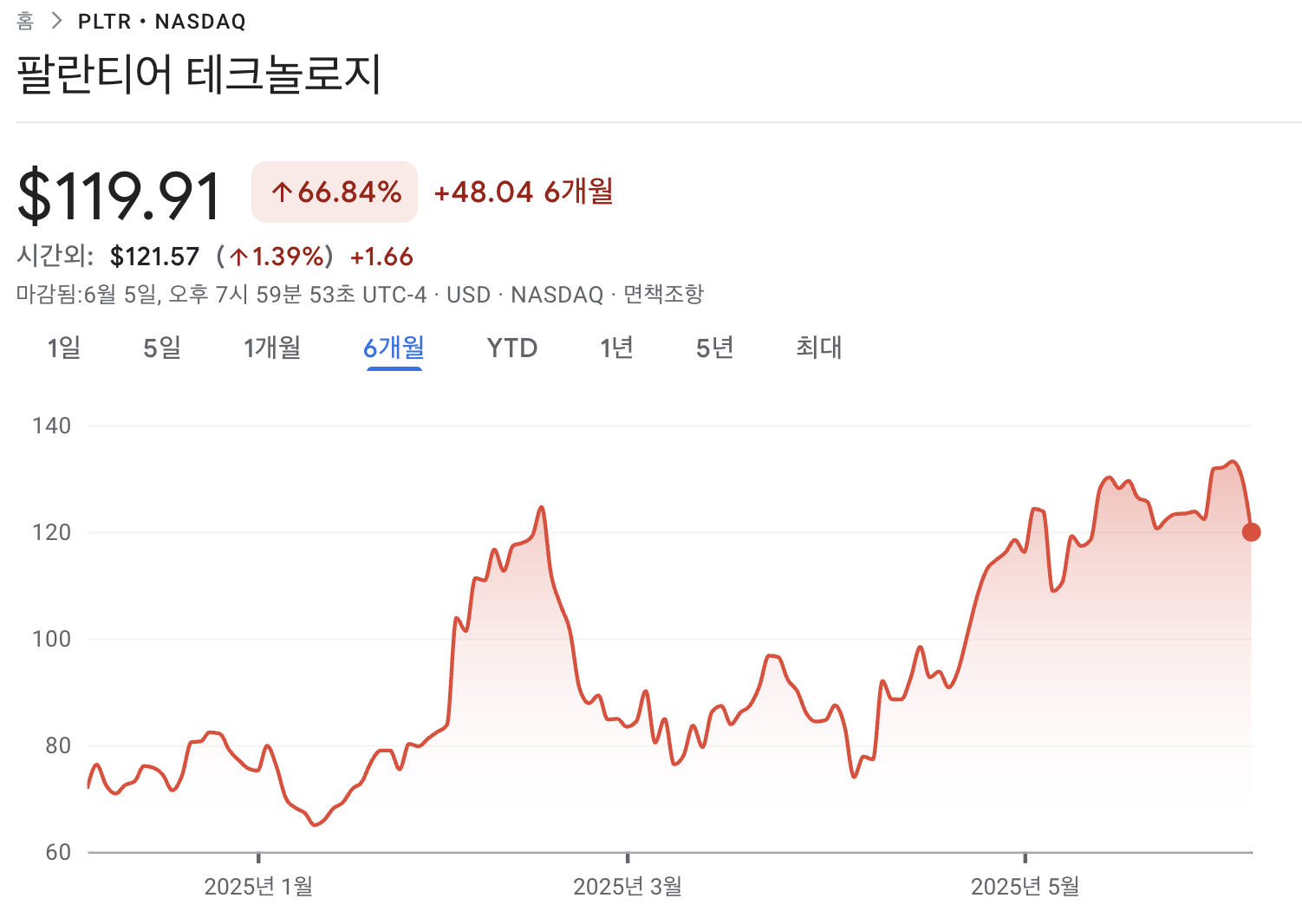The height and width of the screenshot is (924, 1302).
Task: View the 1년 price history
Action: coord(616,348)
